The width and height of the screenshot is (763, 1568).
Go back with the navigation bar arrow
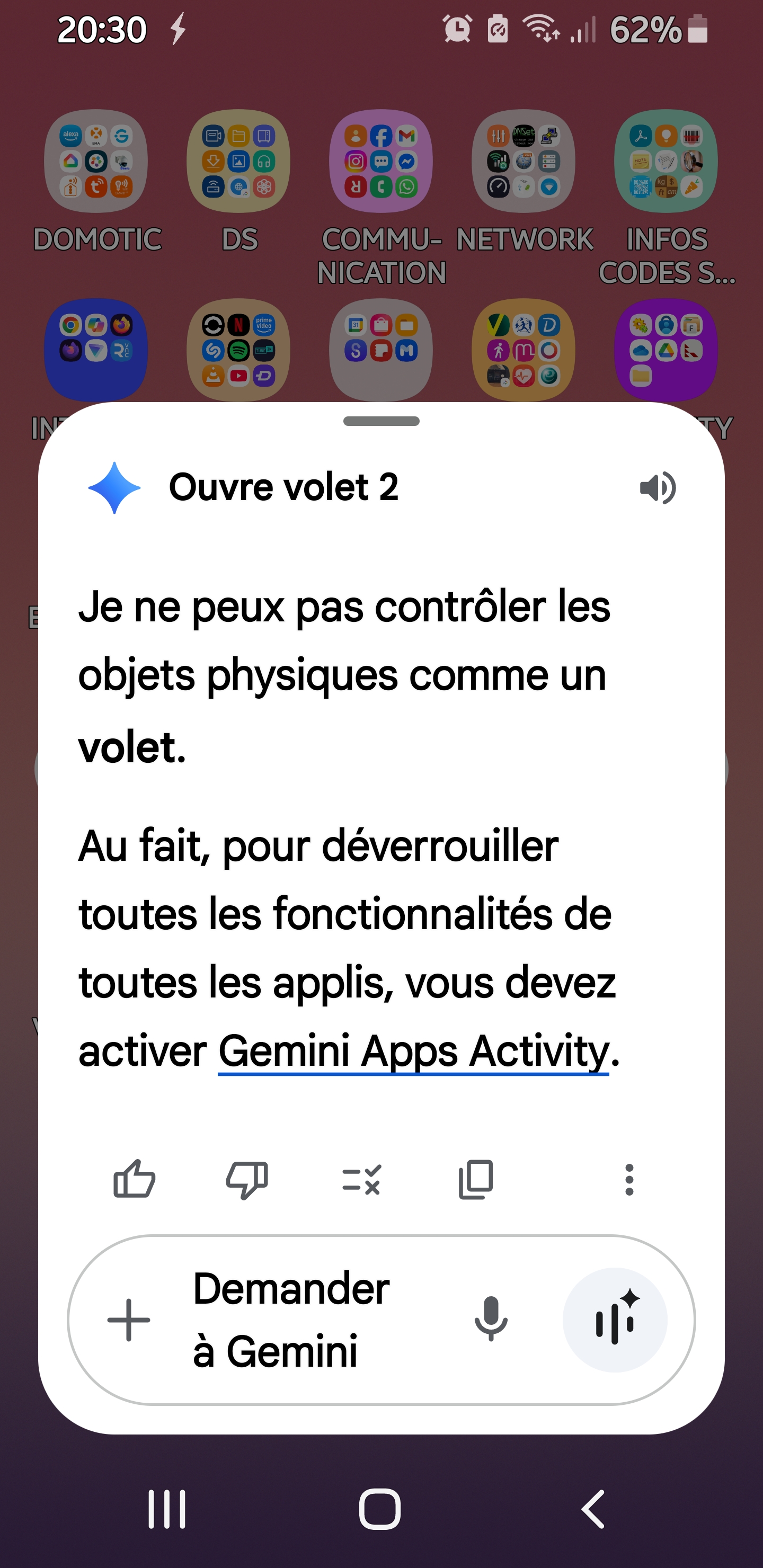[593, 1509]
